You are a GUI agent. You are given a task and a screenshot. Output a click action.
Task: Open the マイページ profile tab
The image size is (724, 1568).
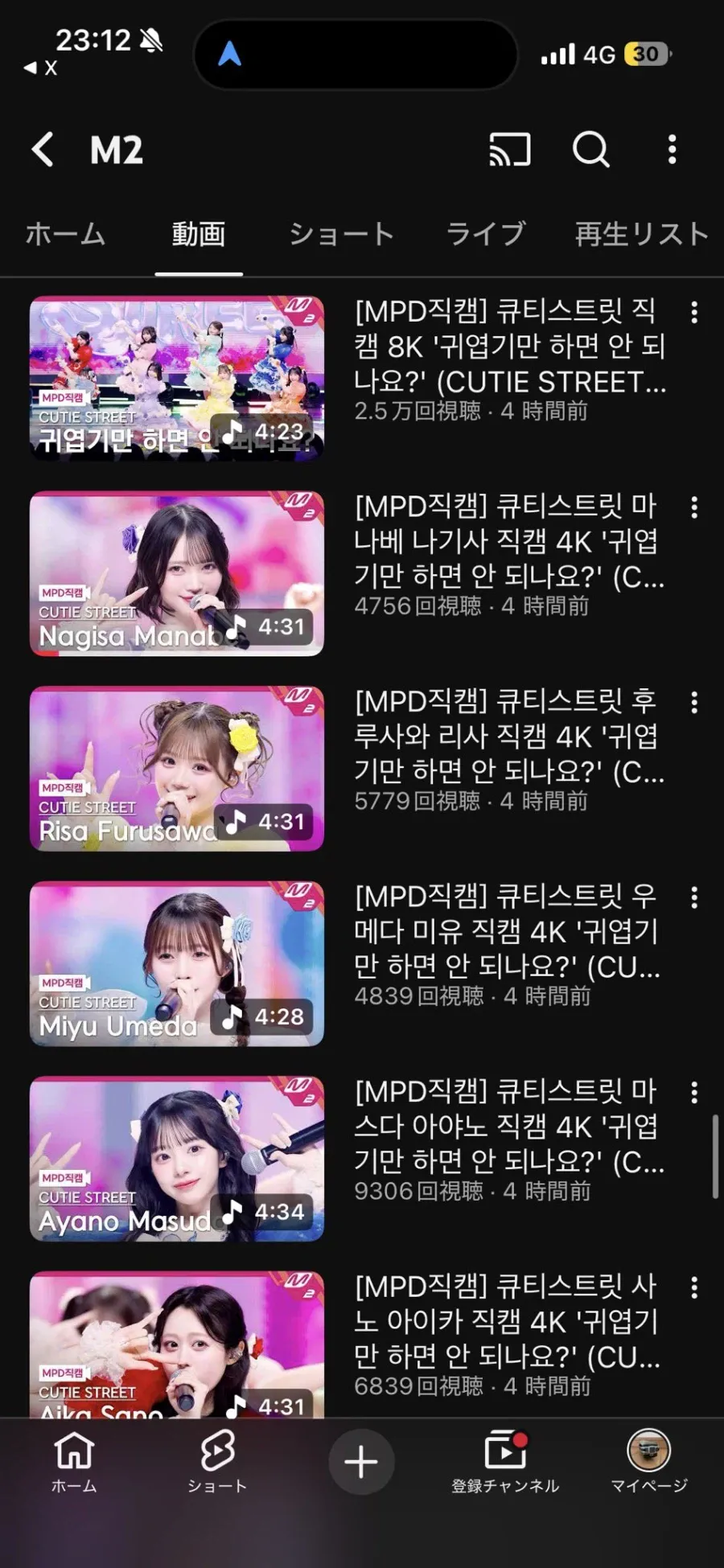648,1462
